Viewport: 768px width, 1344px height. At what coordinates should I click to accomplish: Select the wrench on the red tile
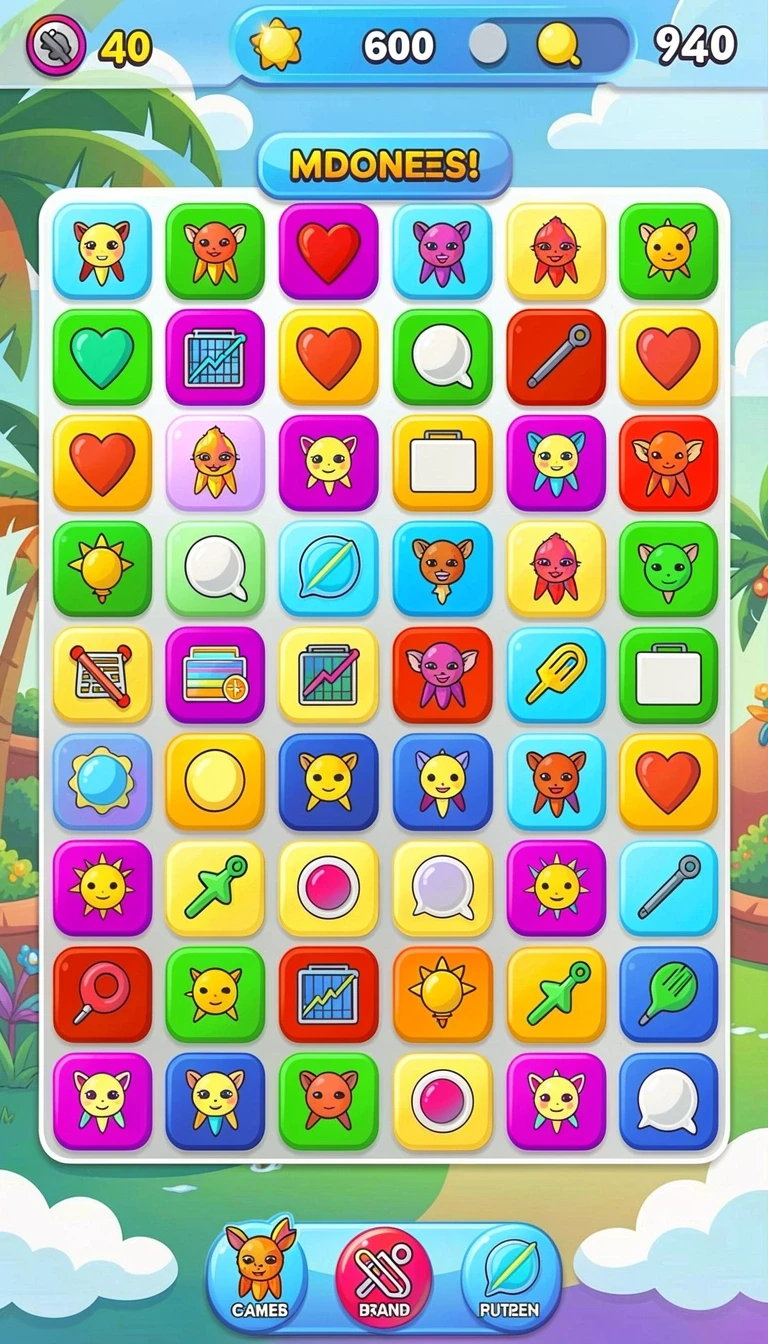pyautogui.click(x=556, y=357)
